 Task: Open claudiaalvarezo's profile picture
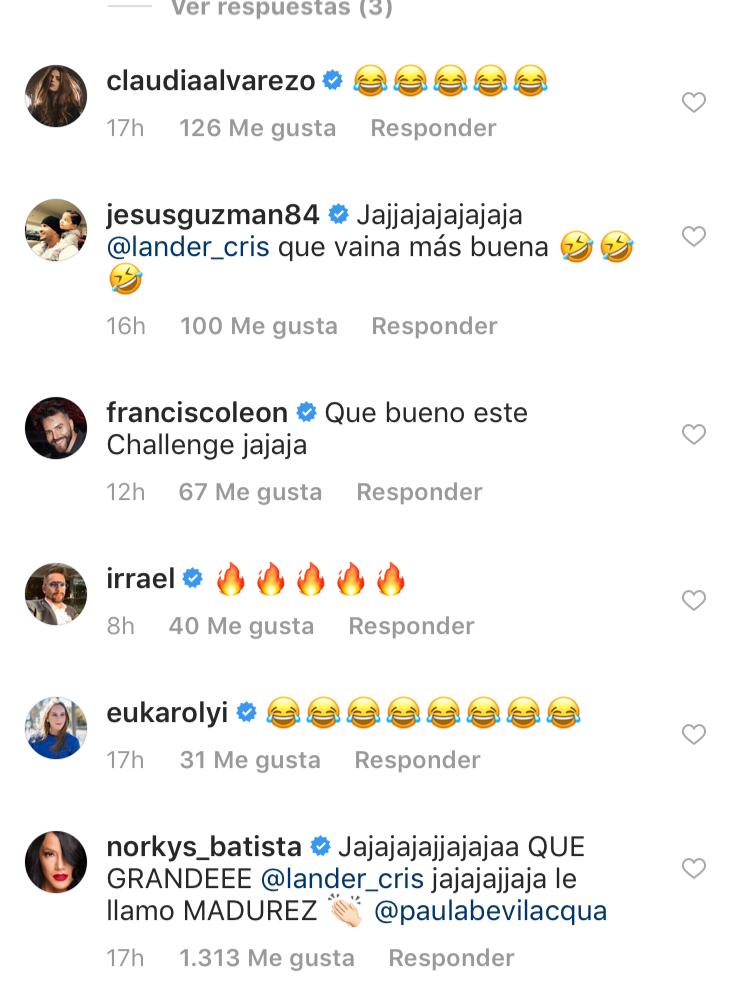coord(56,96)
